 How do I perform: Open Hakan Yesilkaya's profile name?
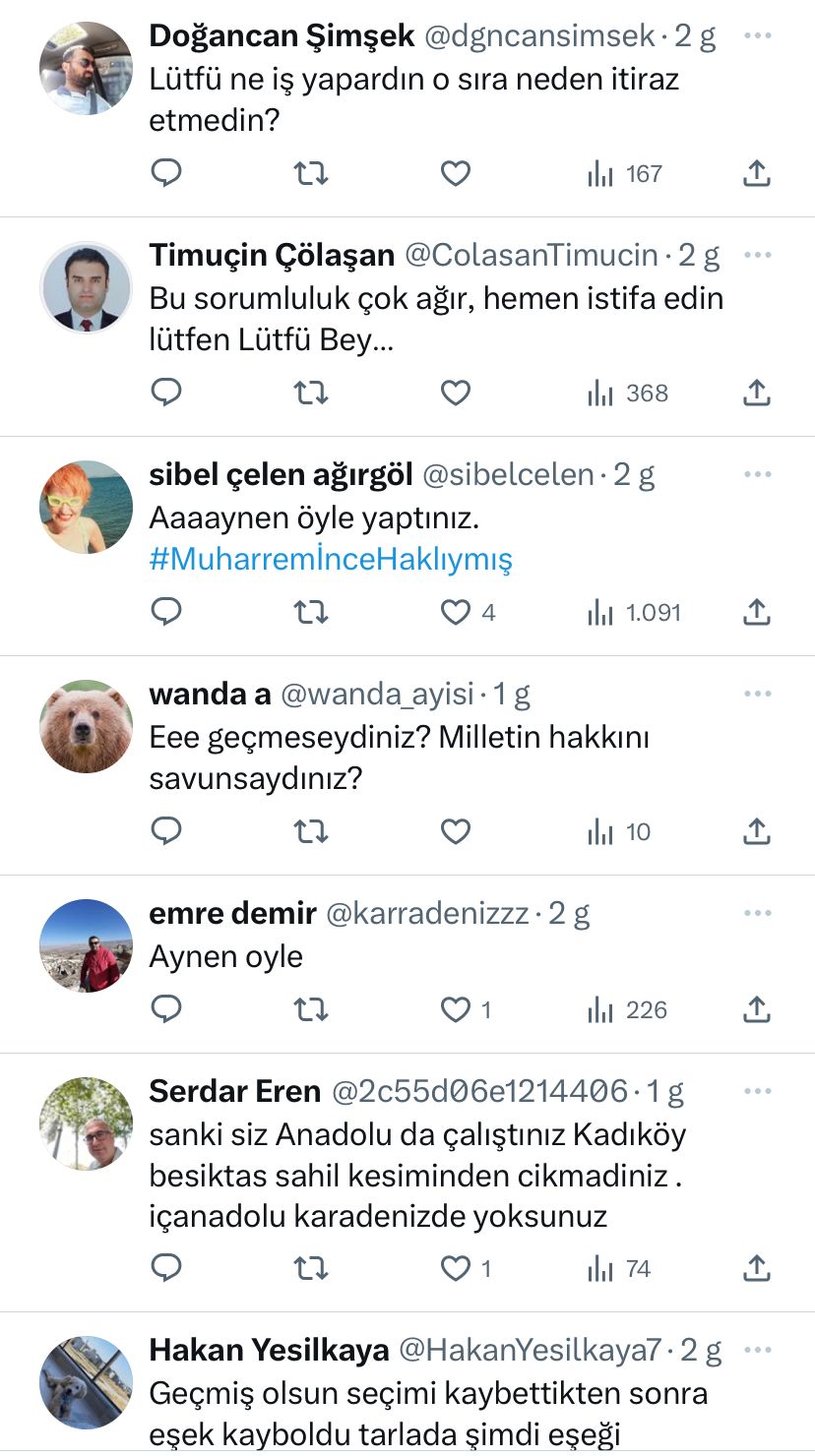point(269,1351)
